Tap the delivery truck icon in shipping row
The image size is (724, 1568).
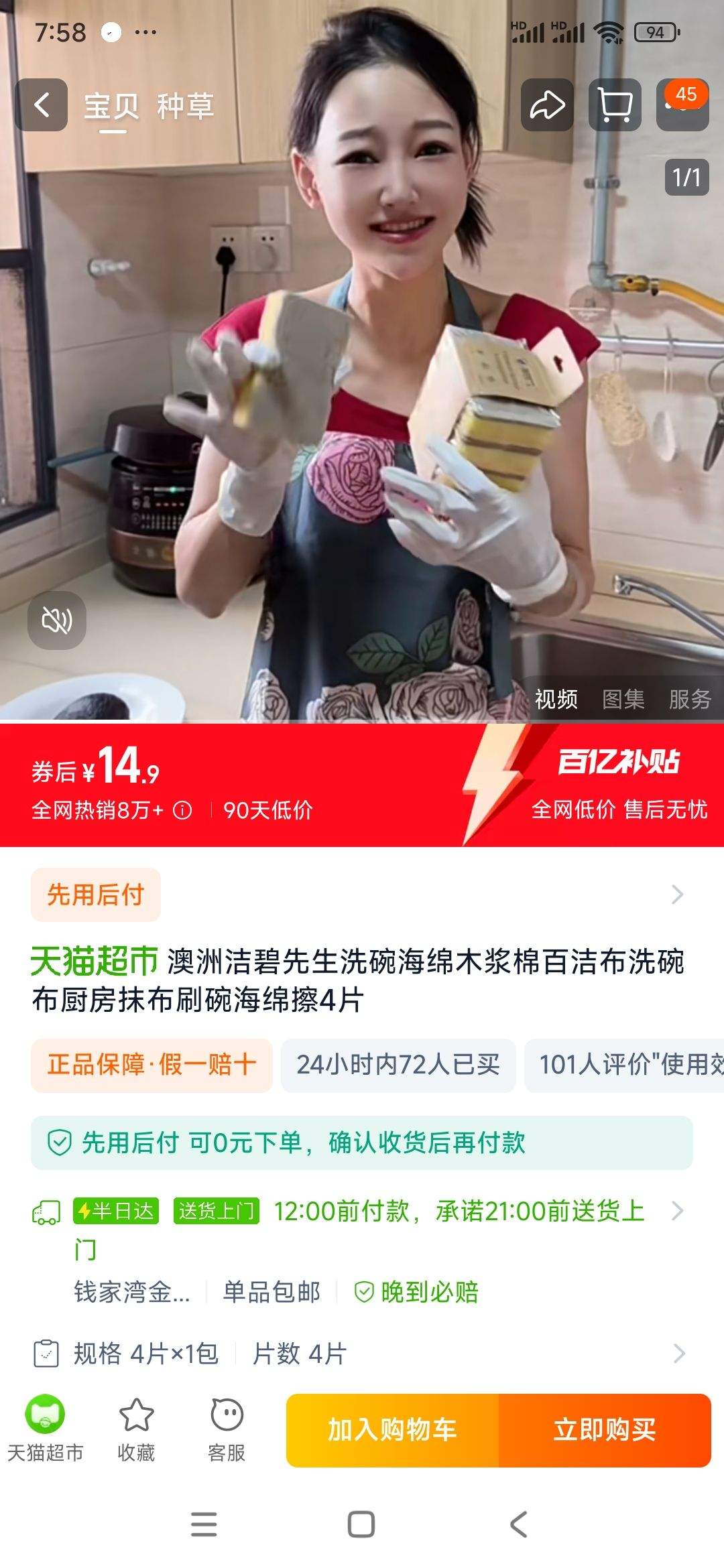[45, 1211]
